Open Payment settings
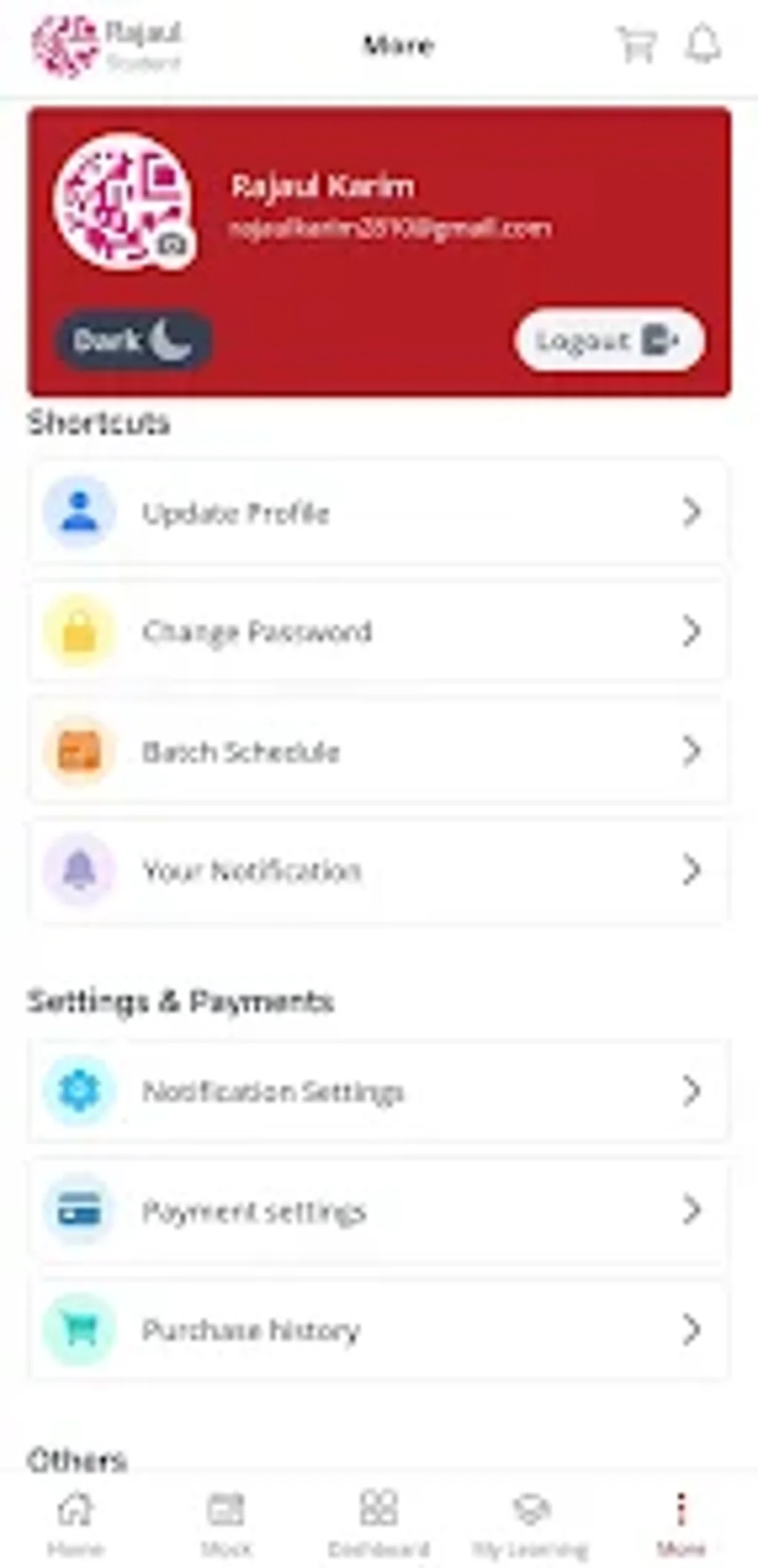758x1568 pixels. click(x=378, y=1210)
